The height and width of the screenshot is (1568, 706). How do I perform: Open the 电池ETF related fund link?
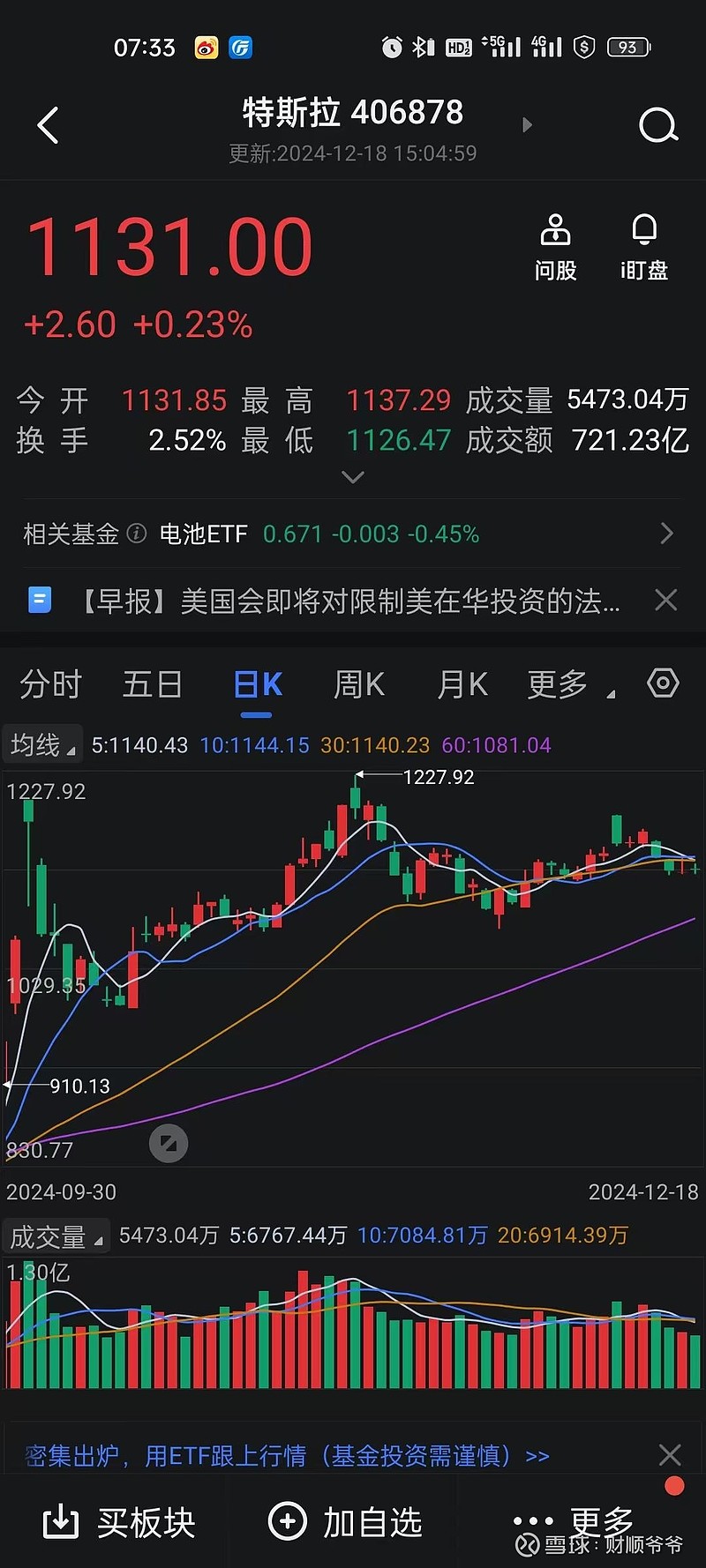click(205, 534)
